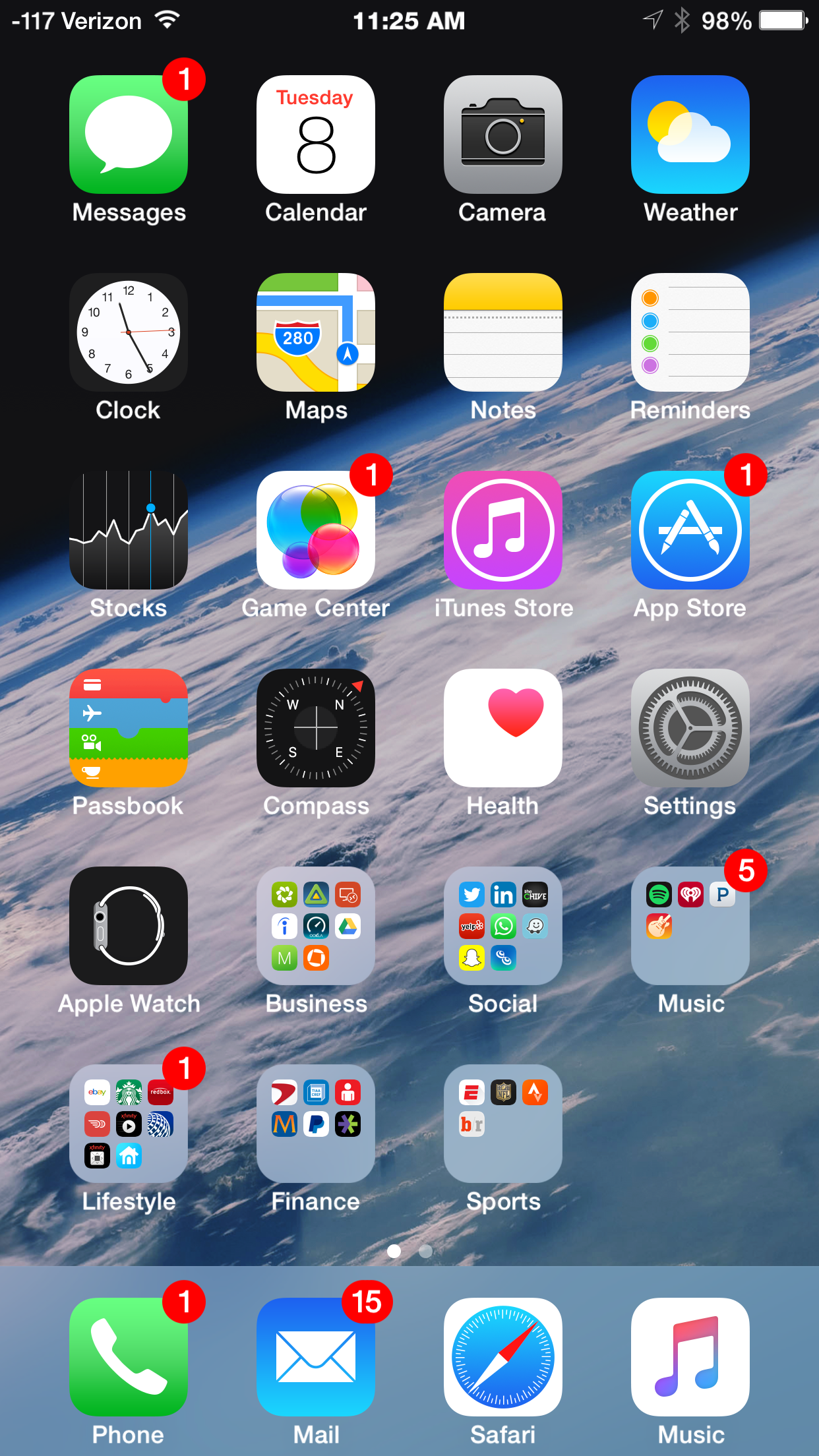The width and height of the screenshot is (819, 1456).
Task: Launch Maps
Action: (x=316, y=332)
